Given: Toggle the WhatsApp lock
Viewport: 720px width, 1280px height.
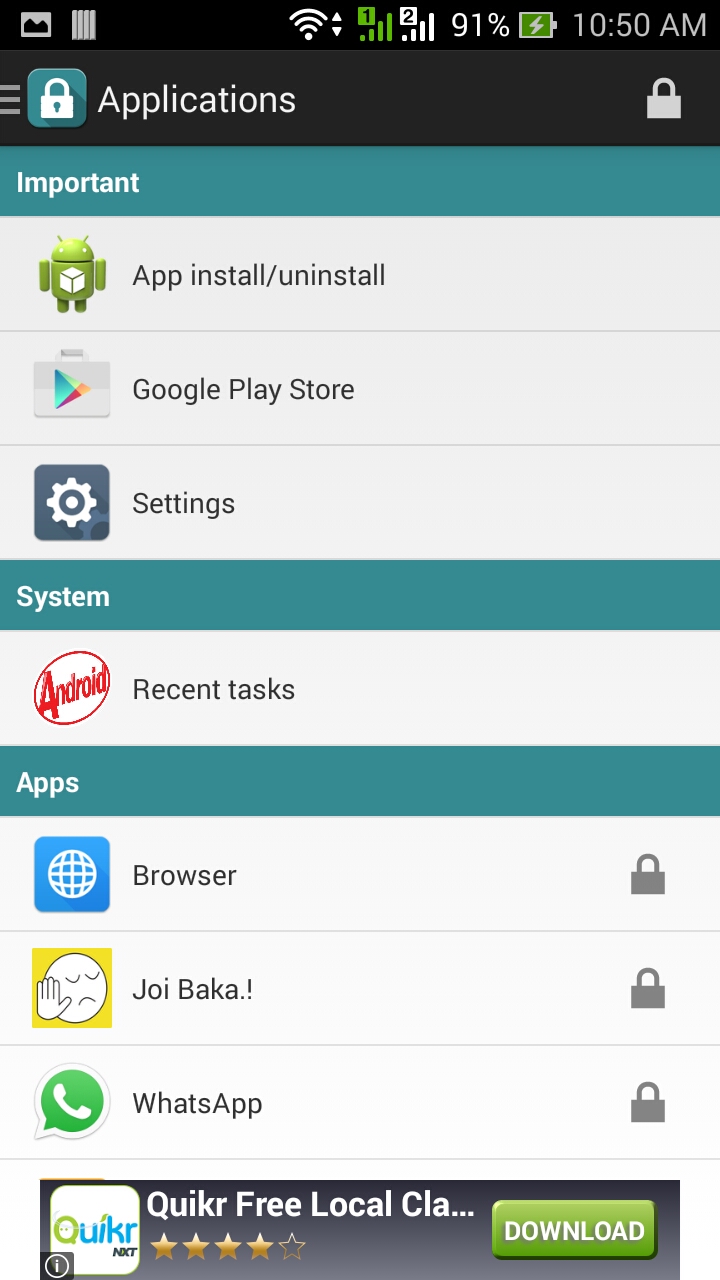Looking at the screenshot, I should click(650, 1102).
